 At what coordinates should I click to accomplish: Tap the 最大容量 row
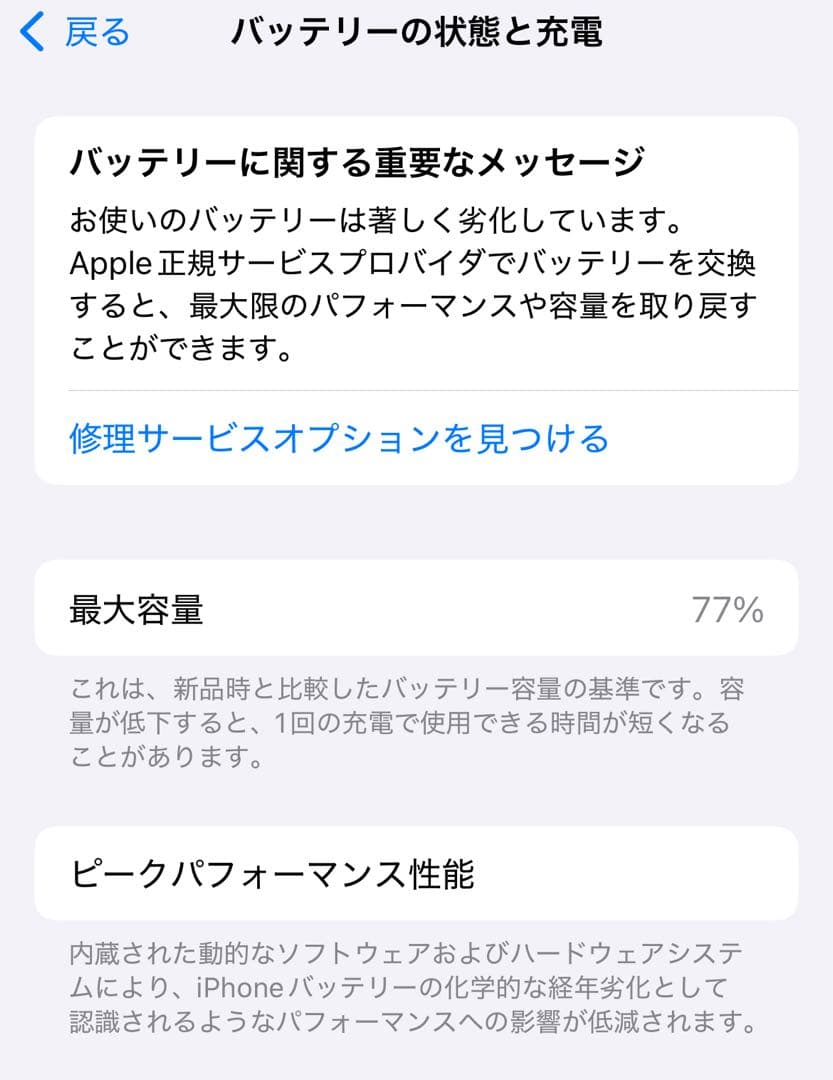pos(416,608)
